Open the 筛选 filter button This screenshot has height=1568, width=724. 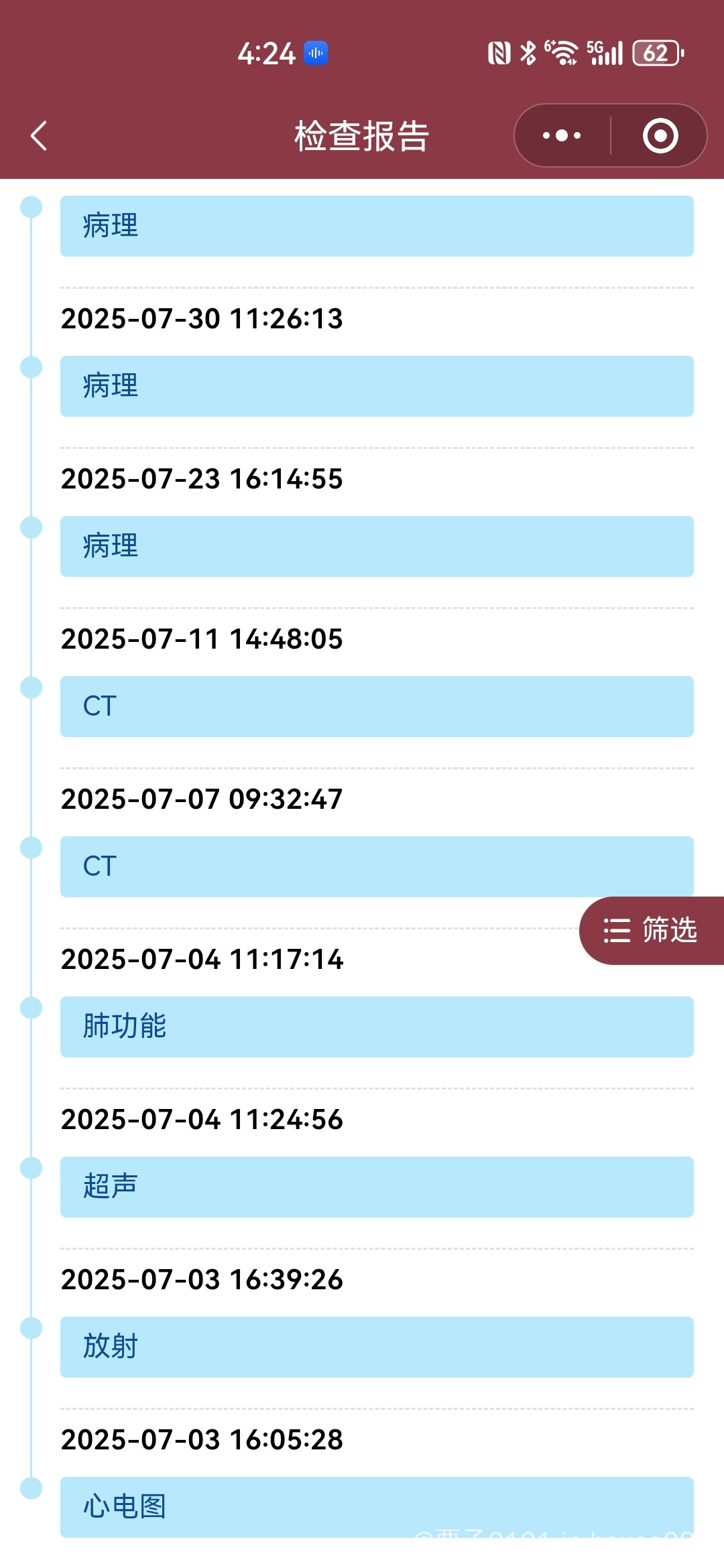click(x=652, y=931)
